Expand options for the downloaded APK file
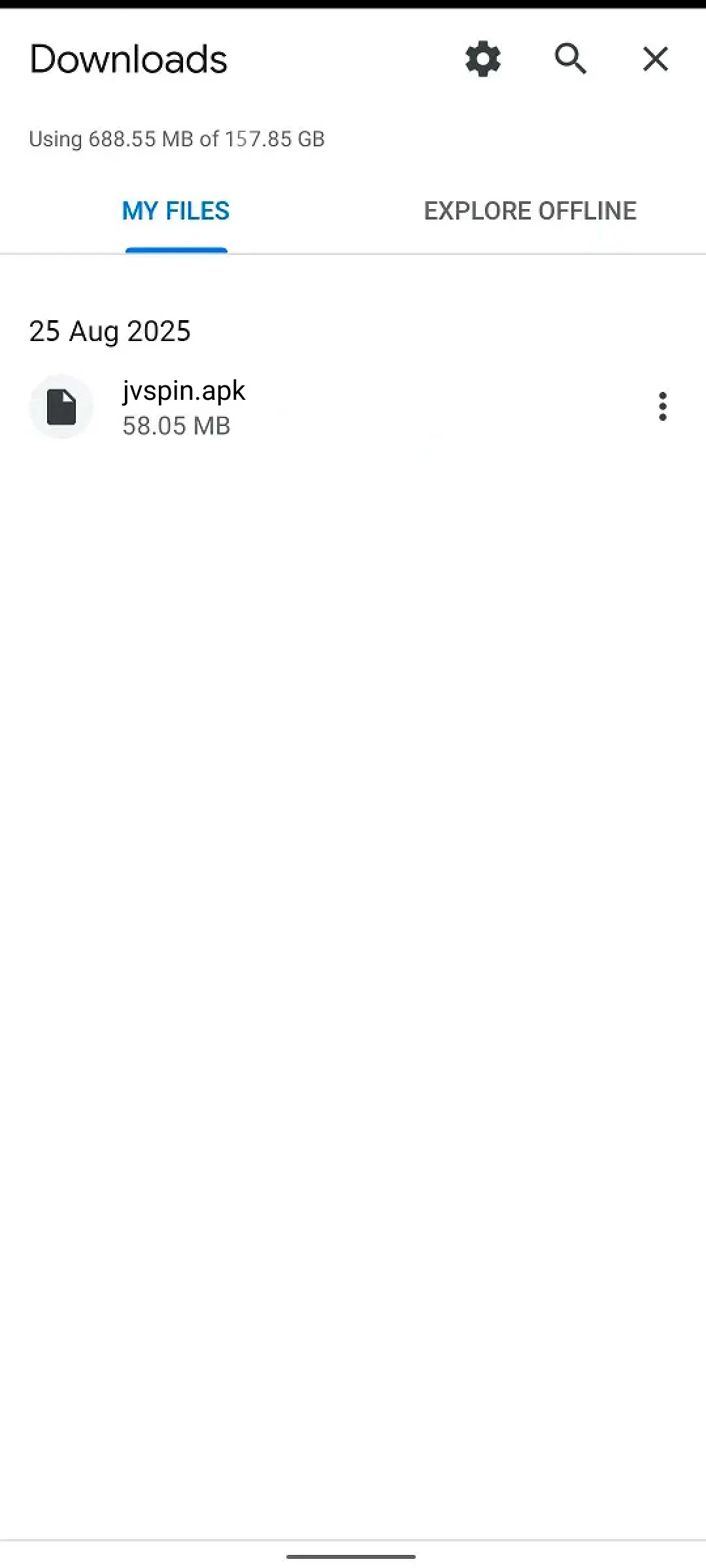 pyautogui.click(x=662, y=406)
